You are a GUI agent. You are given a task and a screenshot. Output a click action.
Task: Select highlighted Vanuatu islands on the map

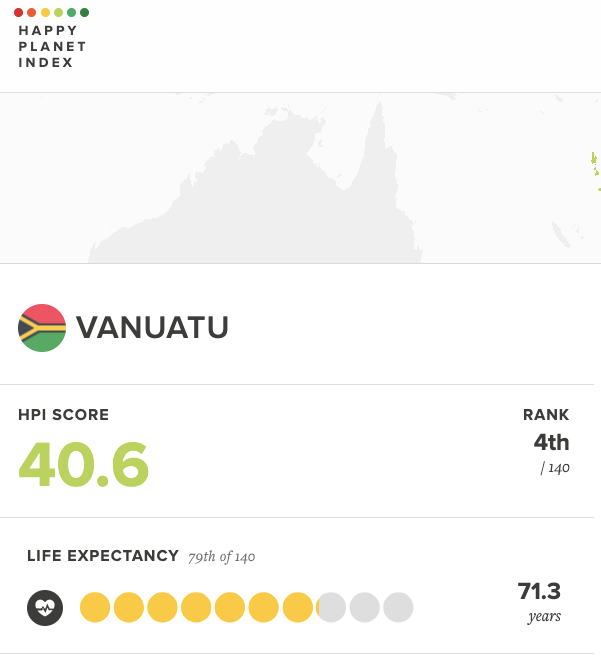594,160
